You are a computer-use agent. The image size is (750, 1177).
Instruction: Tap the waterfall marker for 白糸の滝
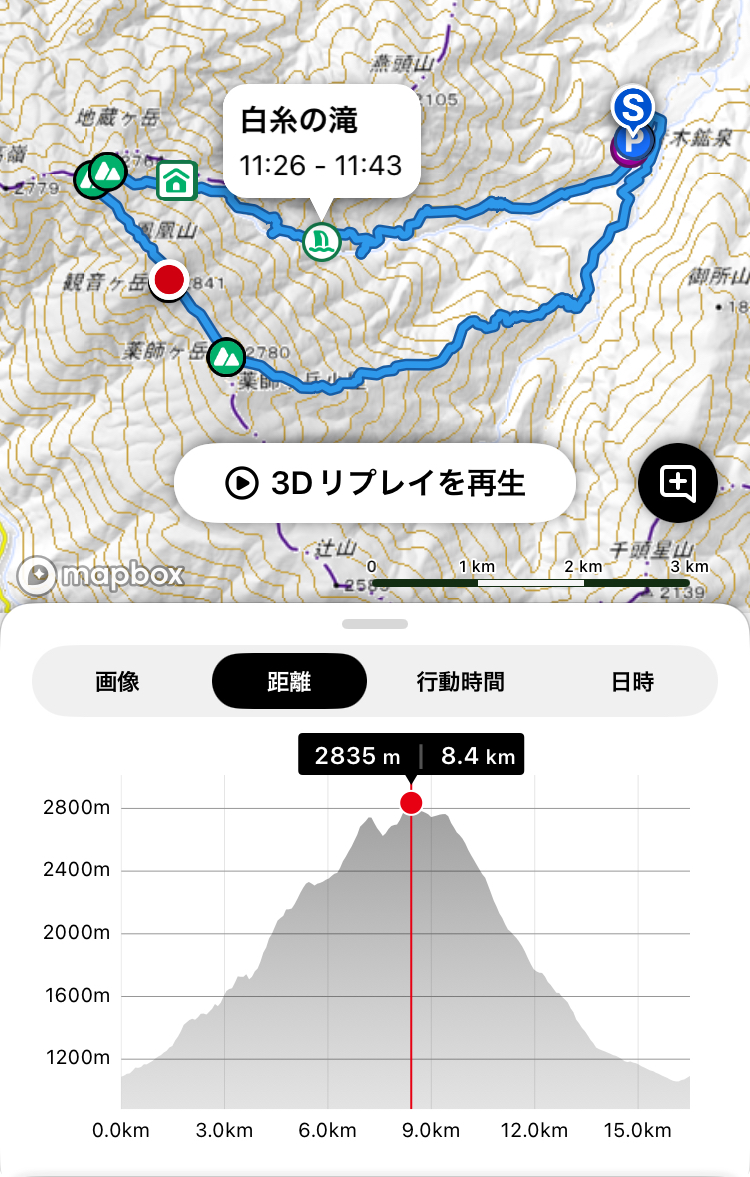(x=321, y=240)
